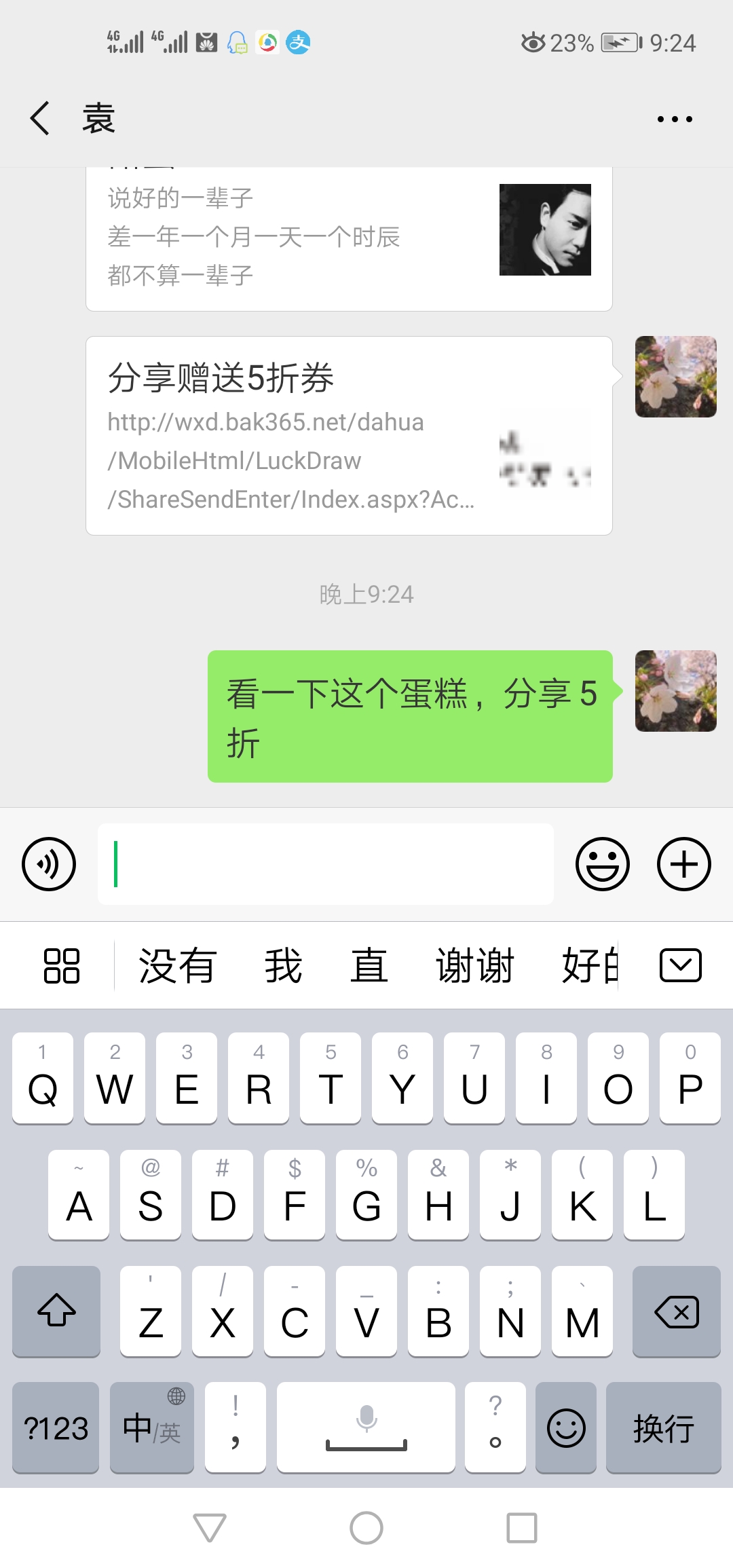Choose the 没有 word suggestion
Viewport: 733px width, 1568px height.
(177, 965)
